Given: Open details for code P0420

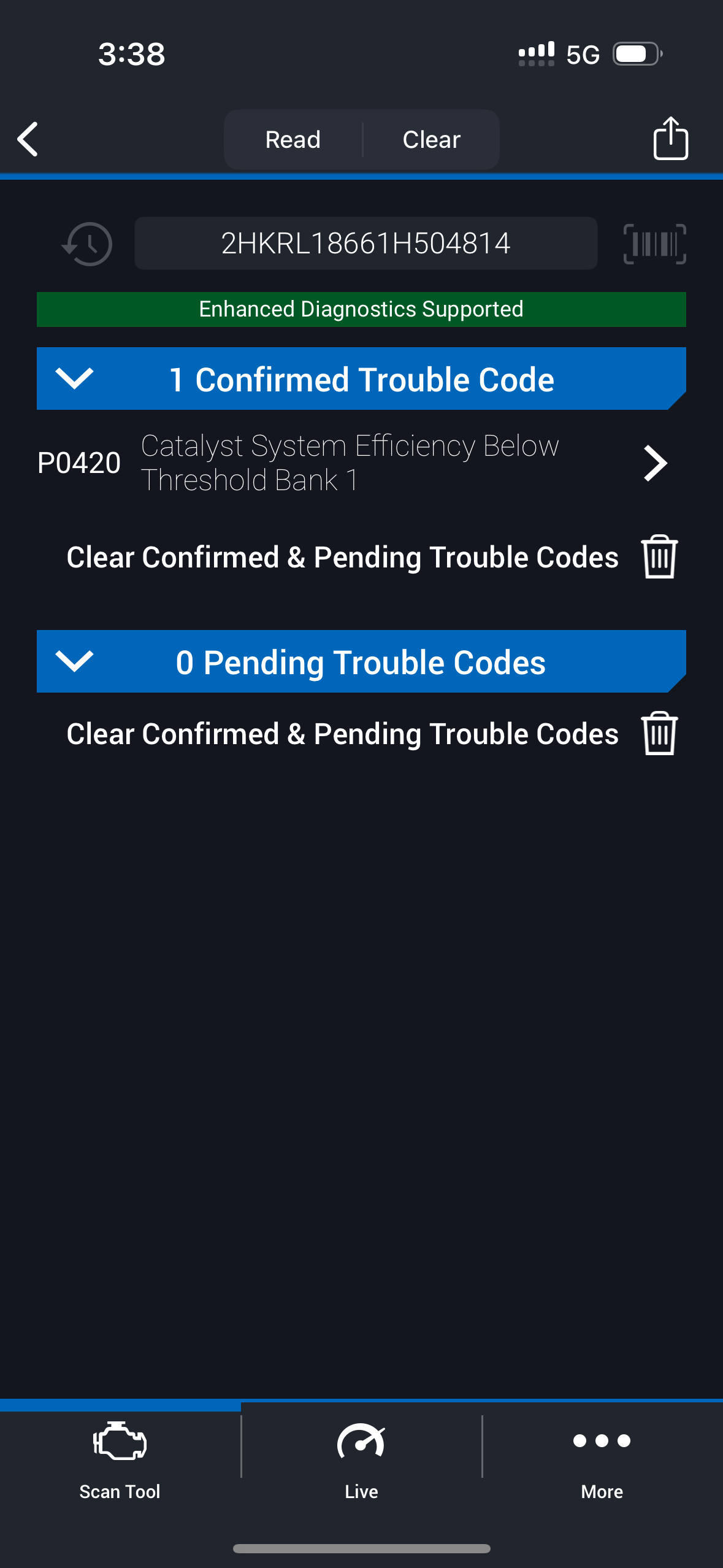Looking at the screenshot, I should coord(654,463).
